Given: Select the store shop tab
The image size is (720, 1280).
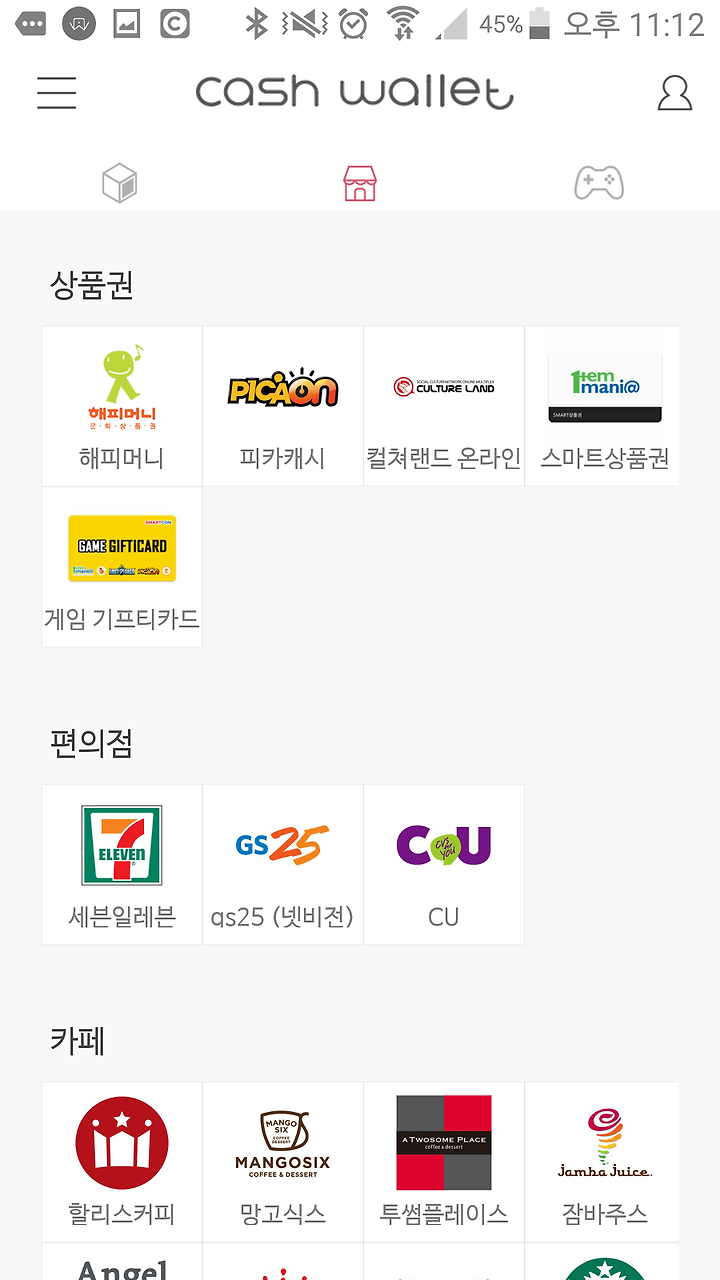Looking at the screenshot, I should [359, 183].
